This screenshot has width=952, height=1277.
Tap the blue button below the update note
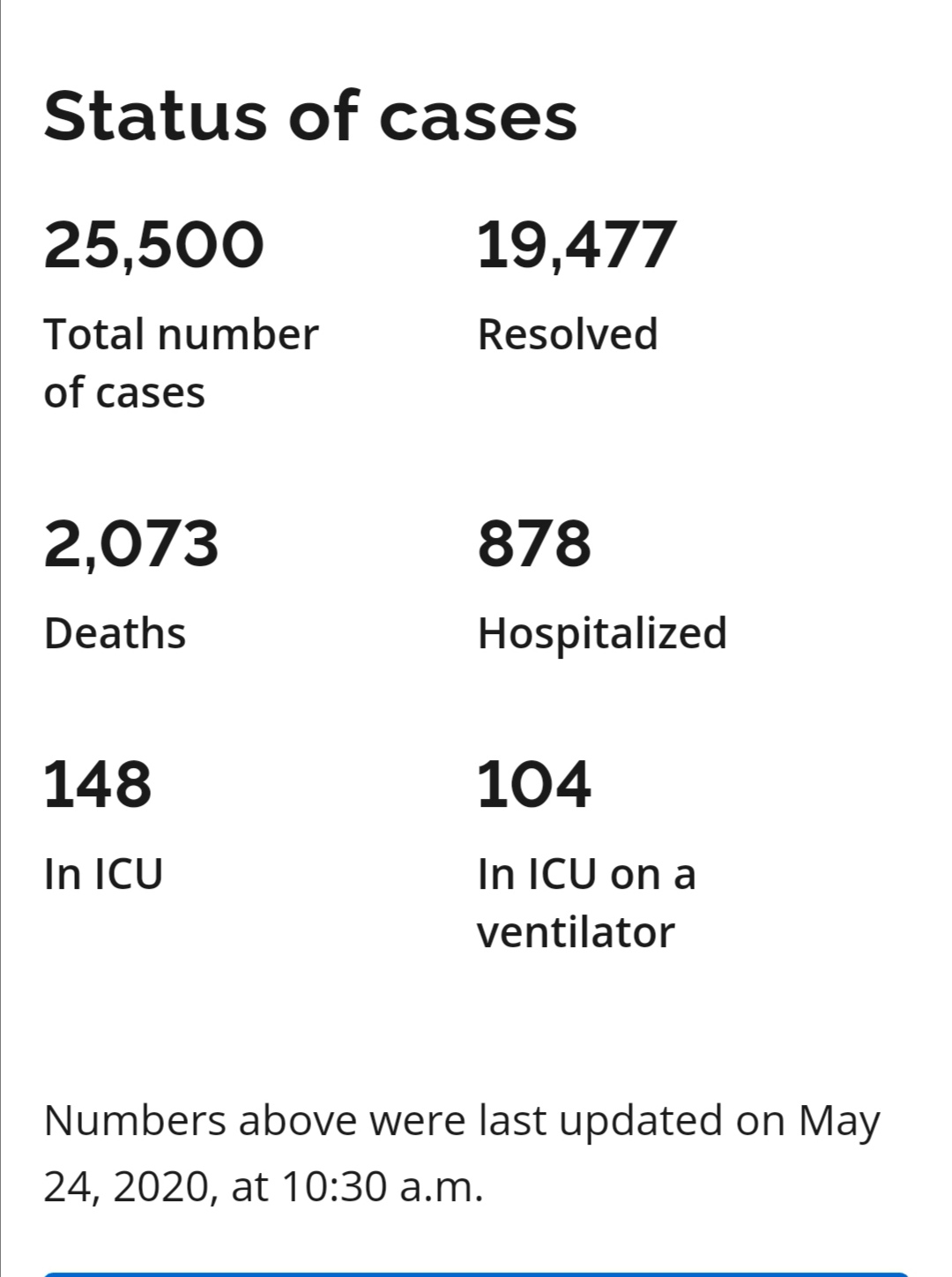[476, 1273]
